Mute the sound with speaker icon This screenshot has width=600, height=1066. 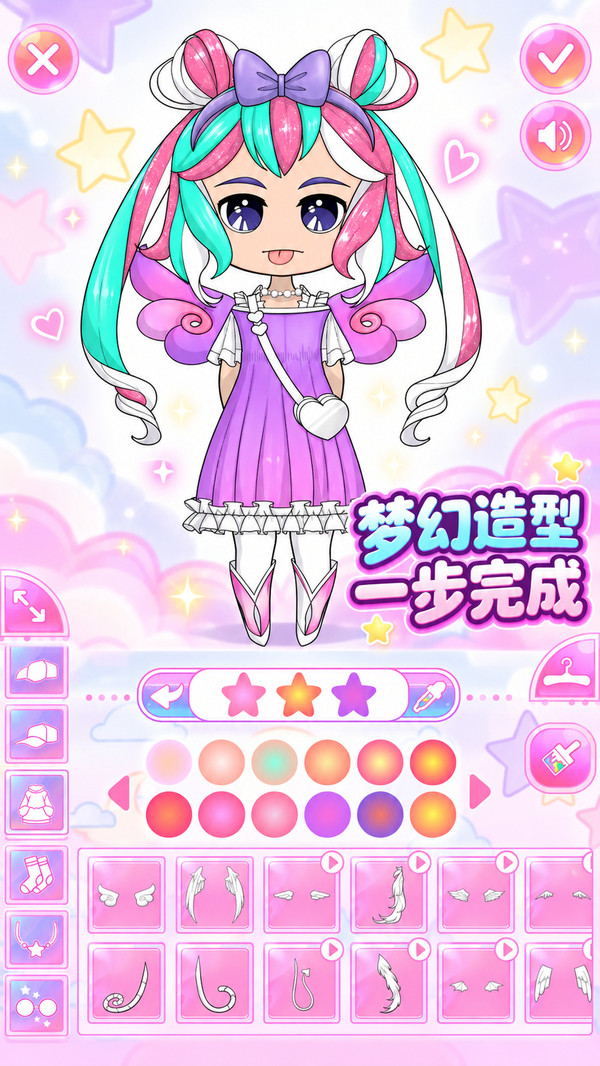(x=555, y=135)
